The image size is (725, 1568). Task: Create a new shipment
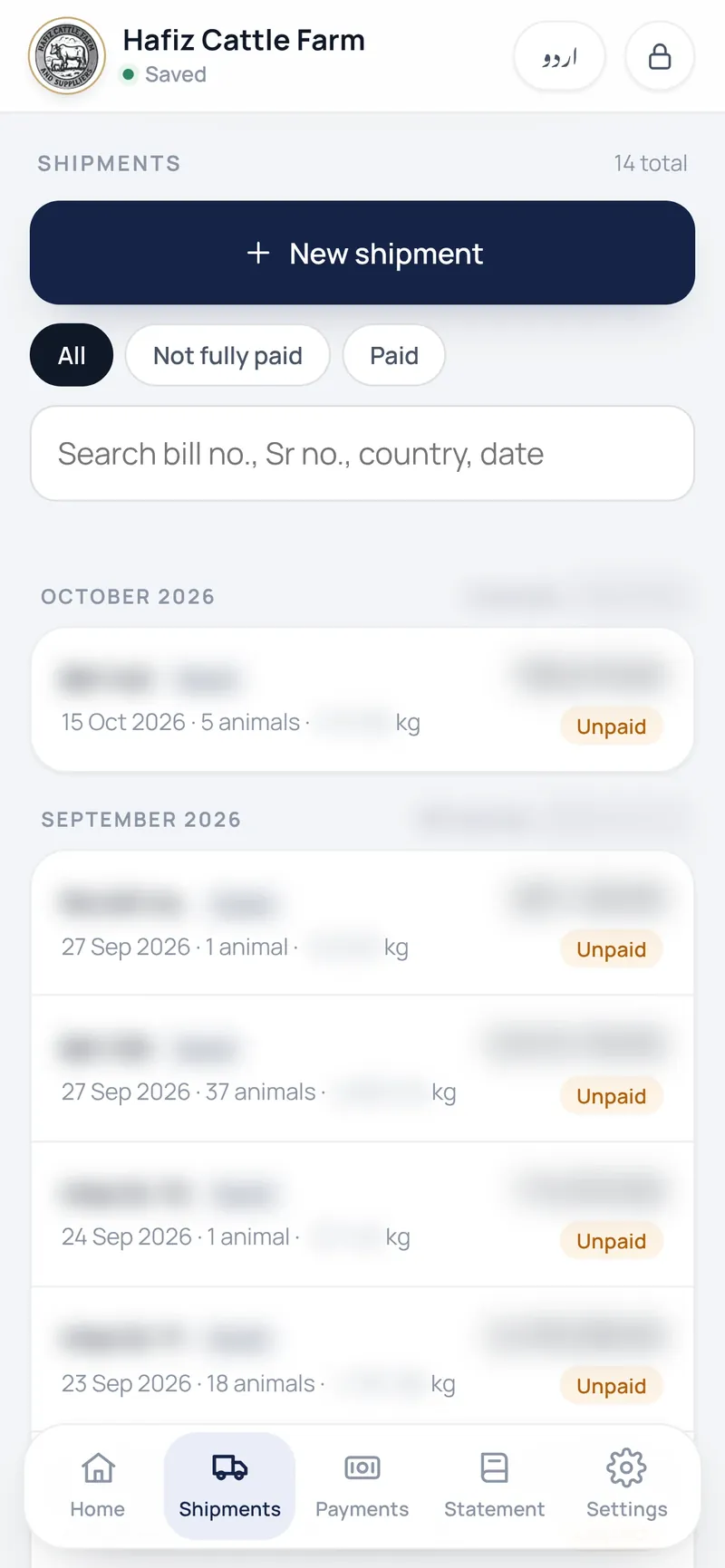click(362, 253)
